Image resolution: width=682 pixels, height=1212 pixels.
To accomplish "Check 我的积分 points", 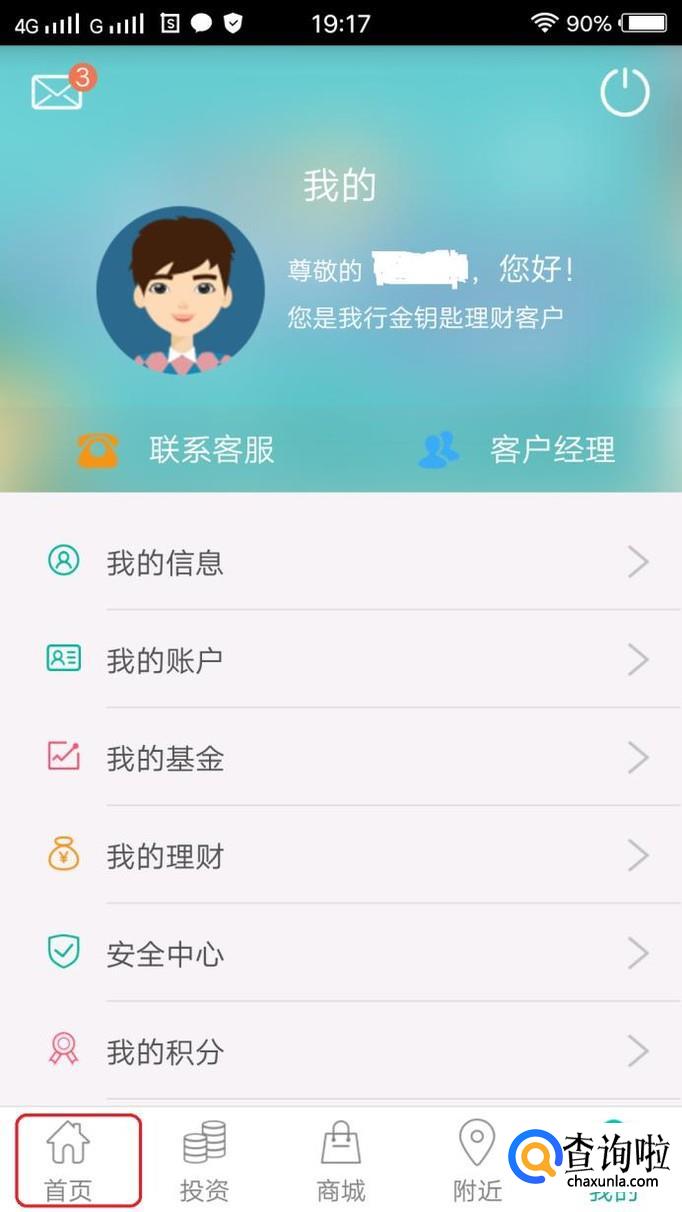I will (x=340, y=1051).
